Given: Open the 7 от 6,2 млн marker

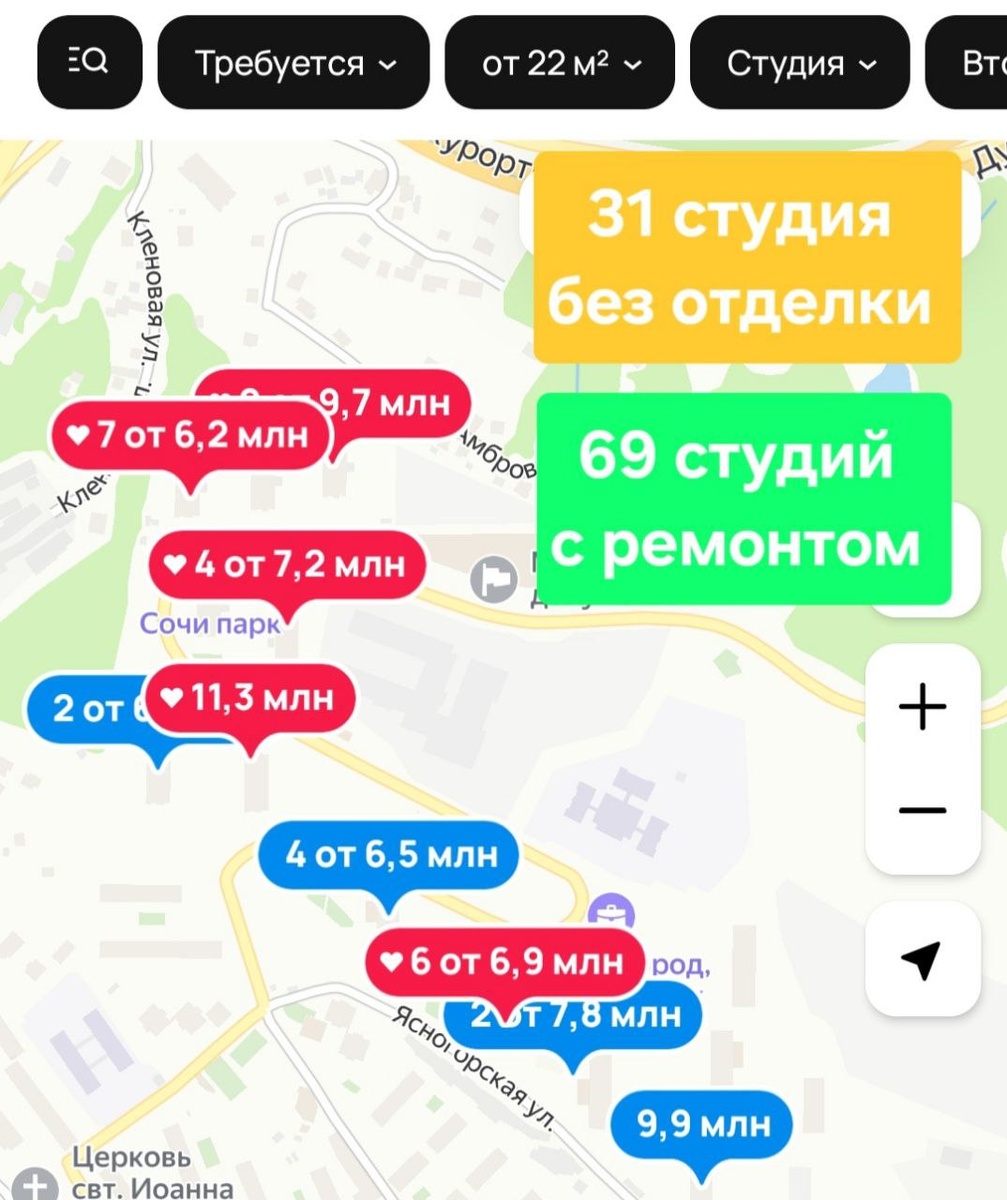Looking at the screenshot, I should click(190, 437).
